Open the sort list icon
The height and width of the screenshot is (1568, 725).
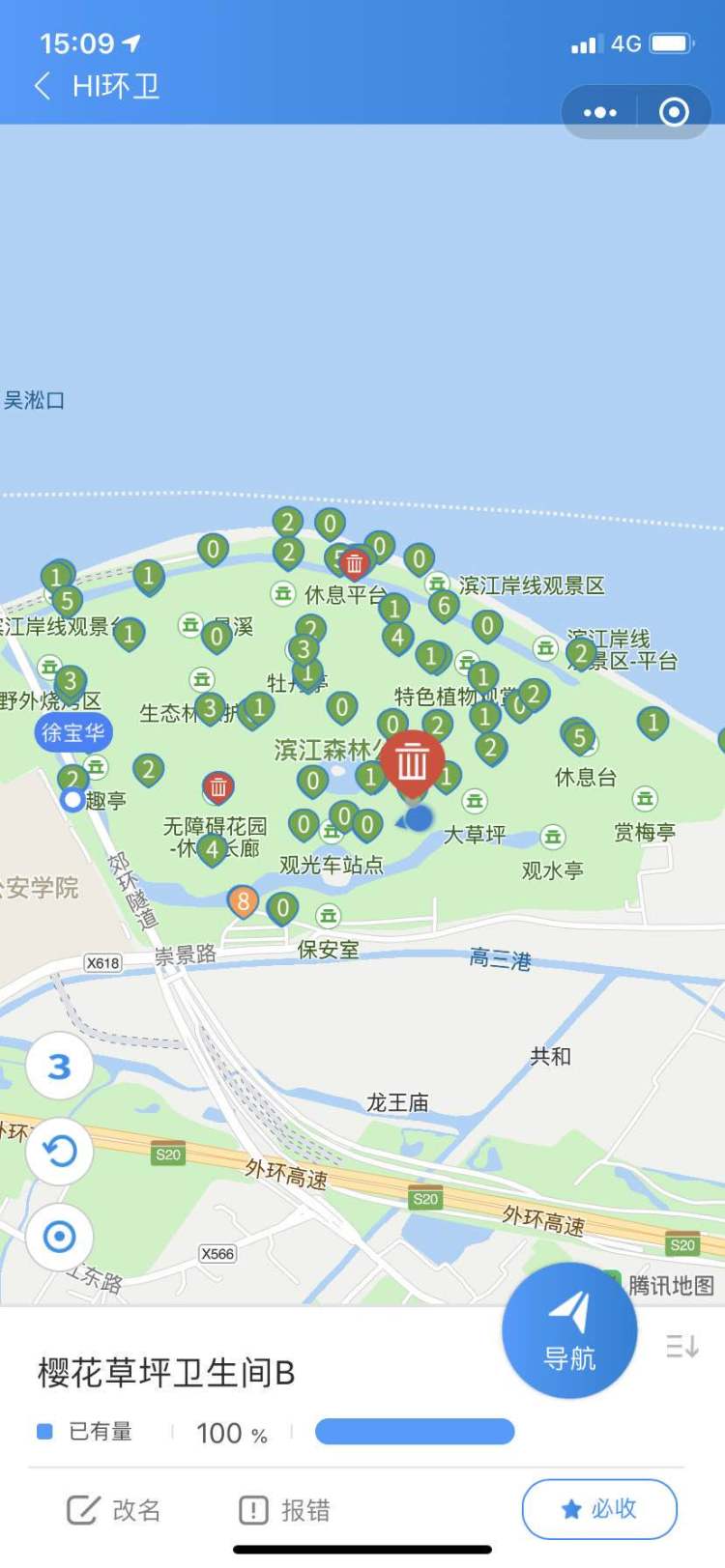[x=681, y=1346]
